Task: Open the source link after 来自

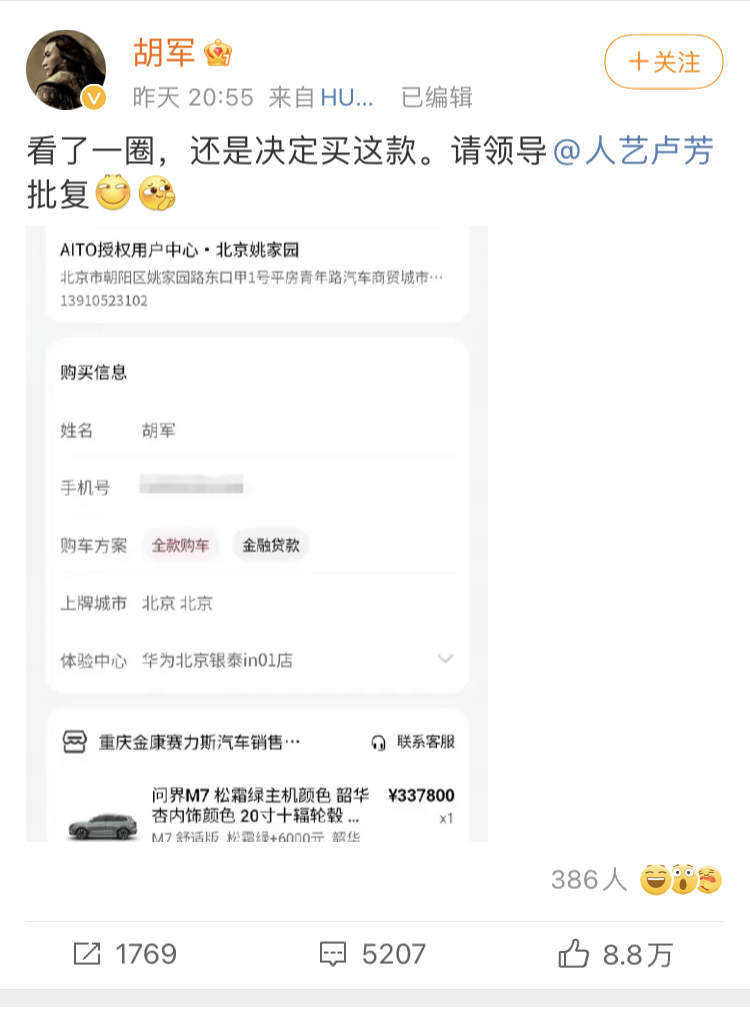Action: pos(347,97)
